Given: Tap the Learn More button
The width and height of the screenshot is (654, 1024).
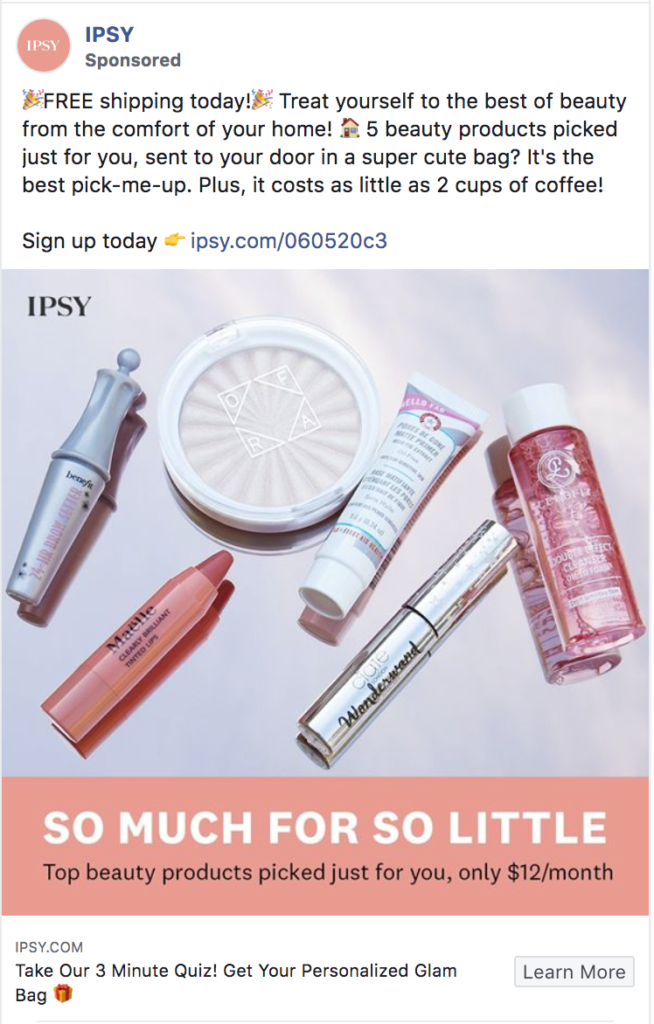Looking at the screenshot, I should (x=574, y=972).
